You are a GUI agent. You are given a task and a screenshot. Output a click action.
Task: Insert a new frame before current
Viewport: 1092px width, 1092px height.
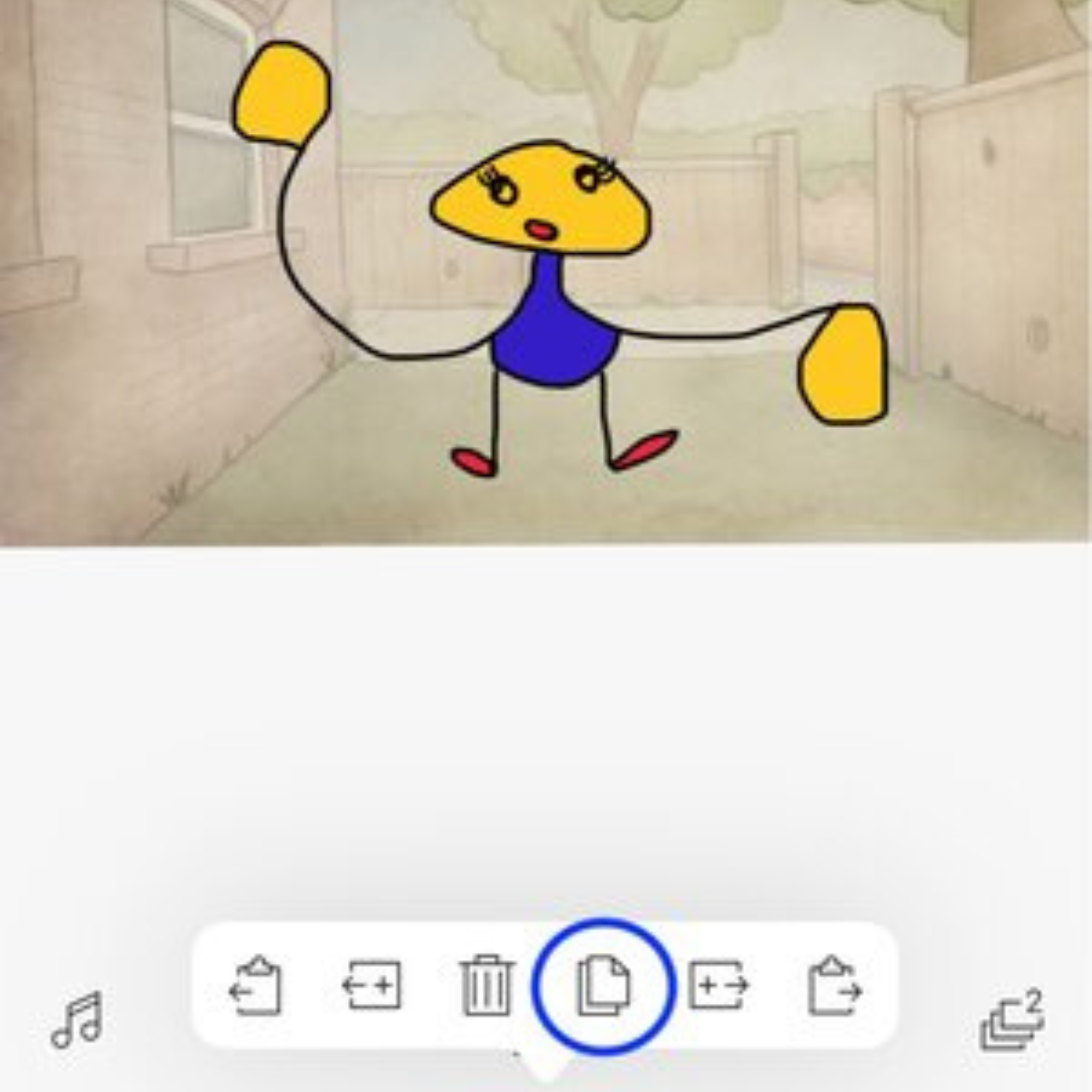point(372,985)
